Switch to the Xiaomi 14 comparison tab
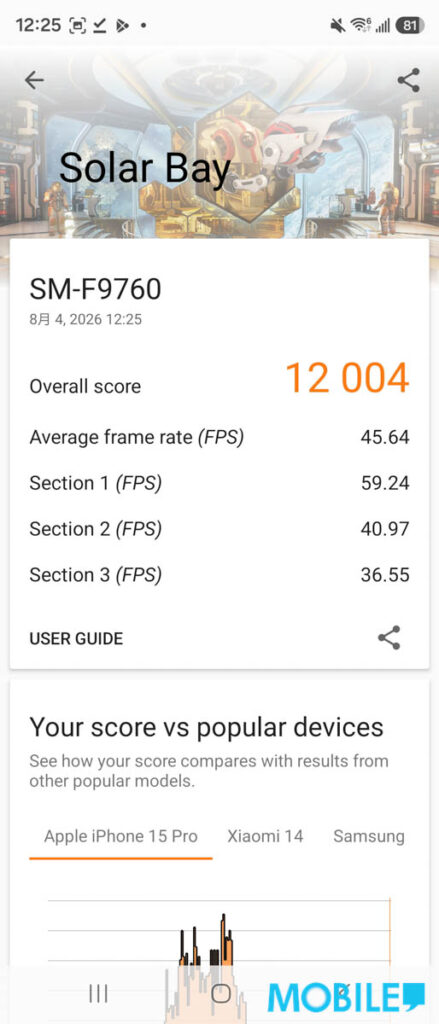The height and width of the screenshot is (1024, 439). point(265,837)
